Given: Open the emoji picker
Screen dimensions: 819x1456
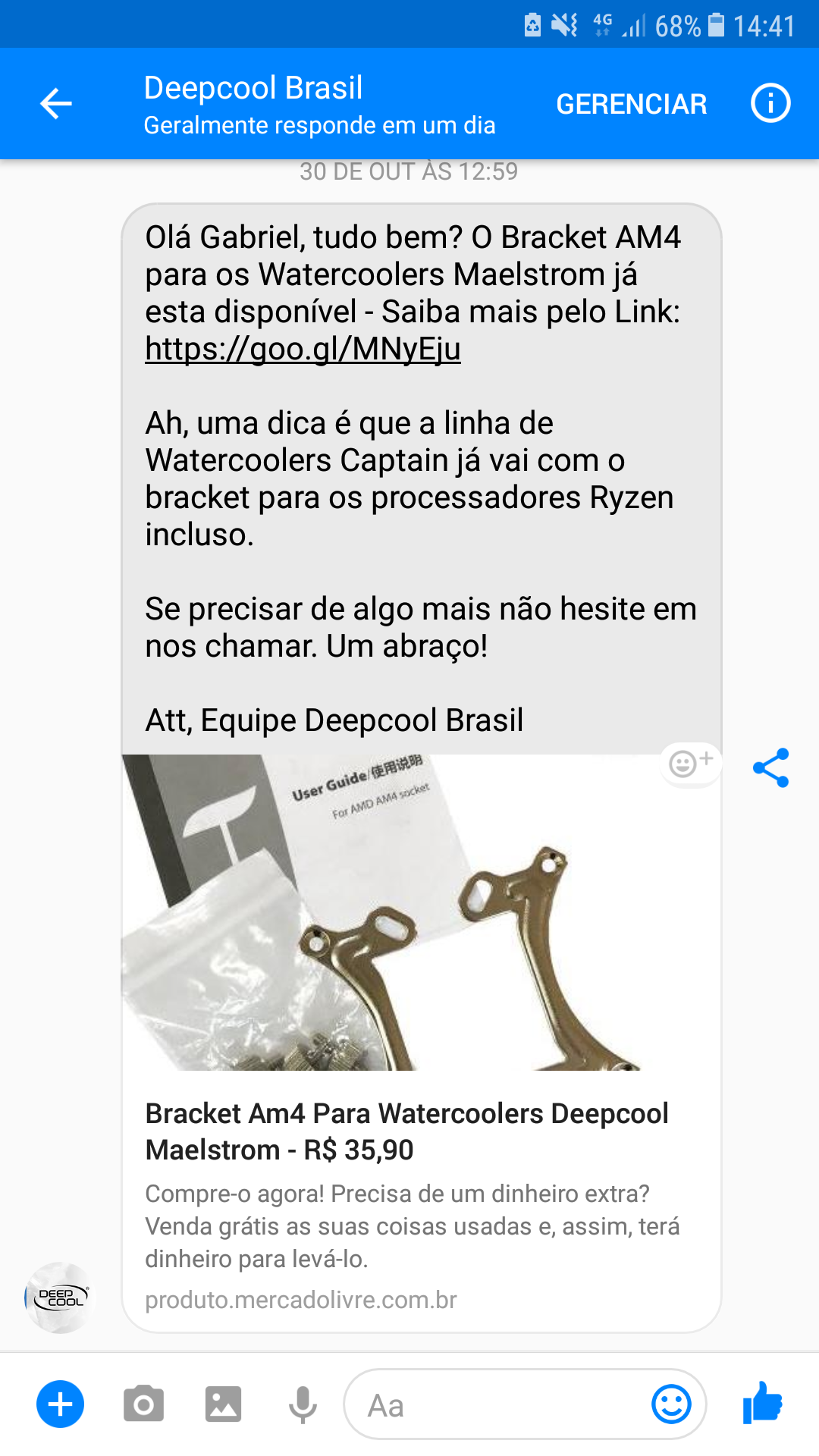Looking at the screenshot, I should click(672, 1404).
